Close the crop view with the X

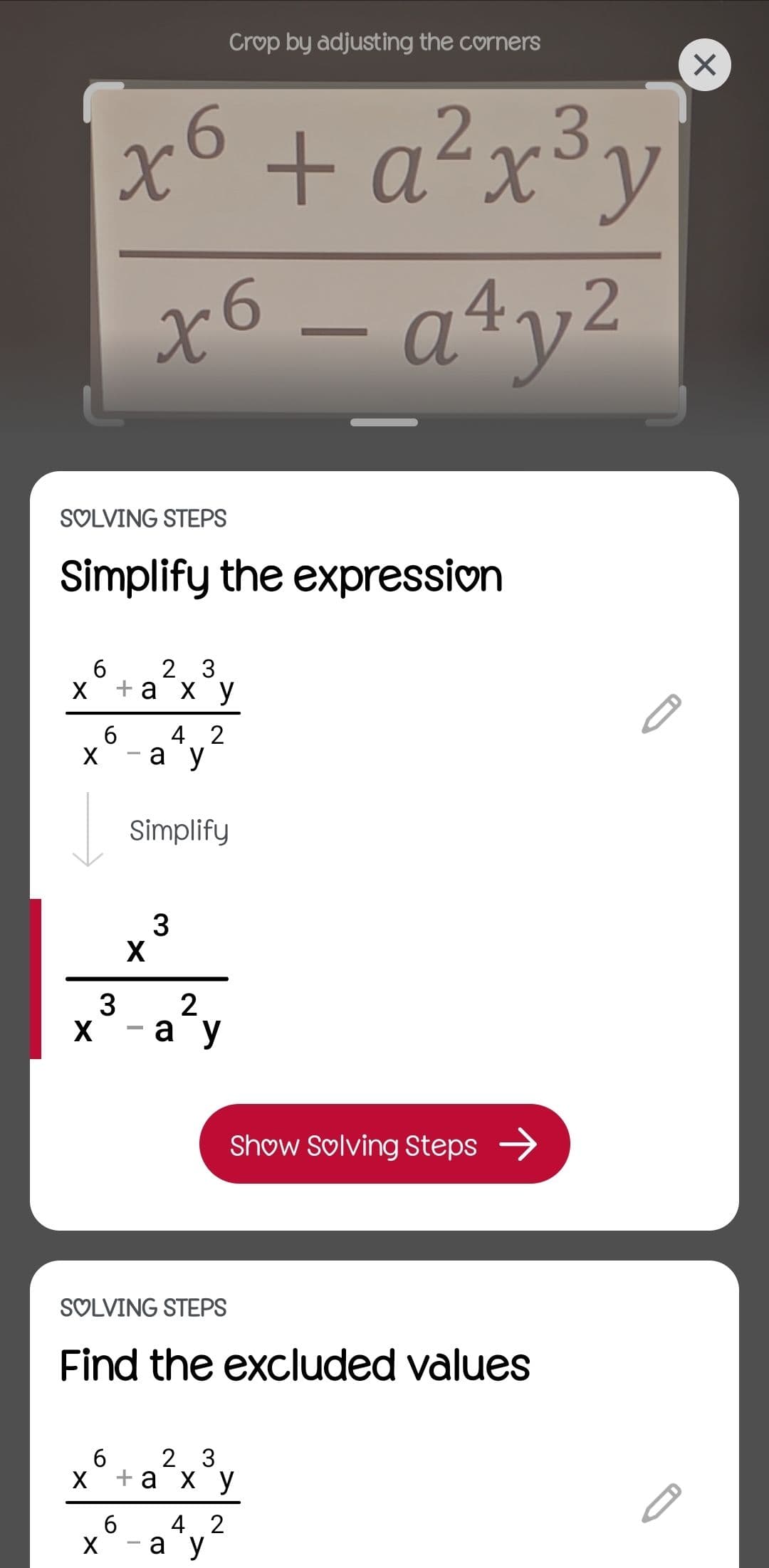704,64
